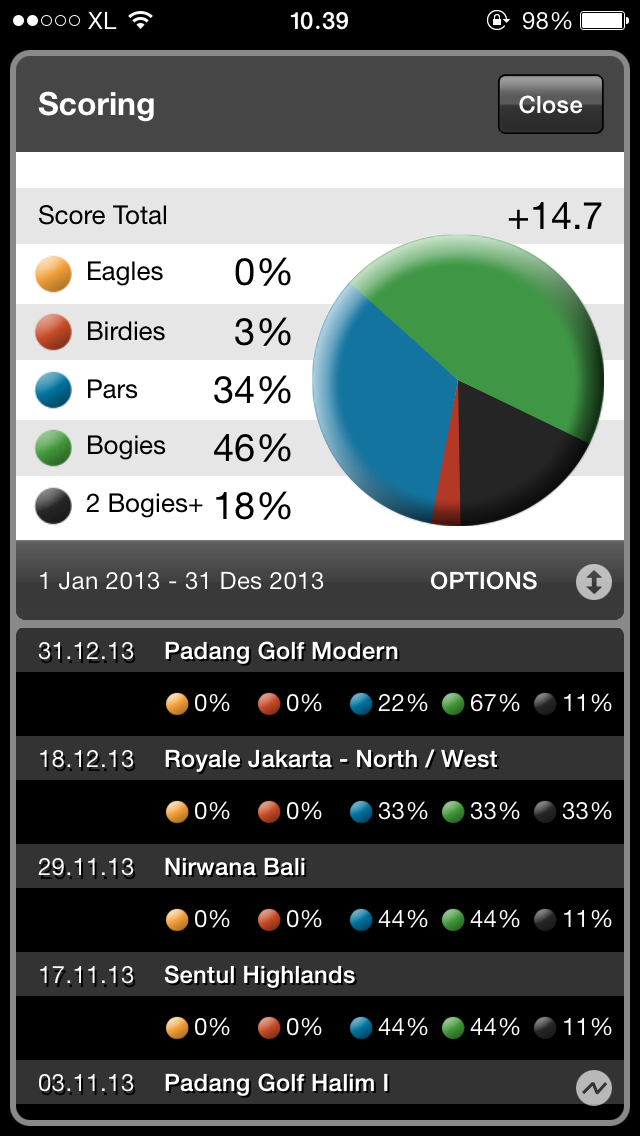Open the Sentul Highlands round
This screenshot has height=1136, width=640.
260,976
